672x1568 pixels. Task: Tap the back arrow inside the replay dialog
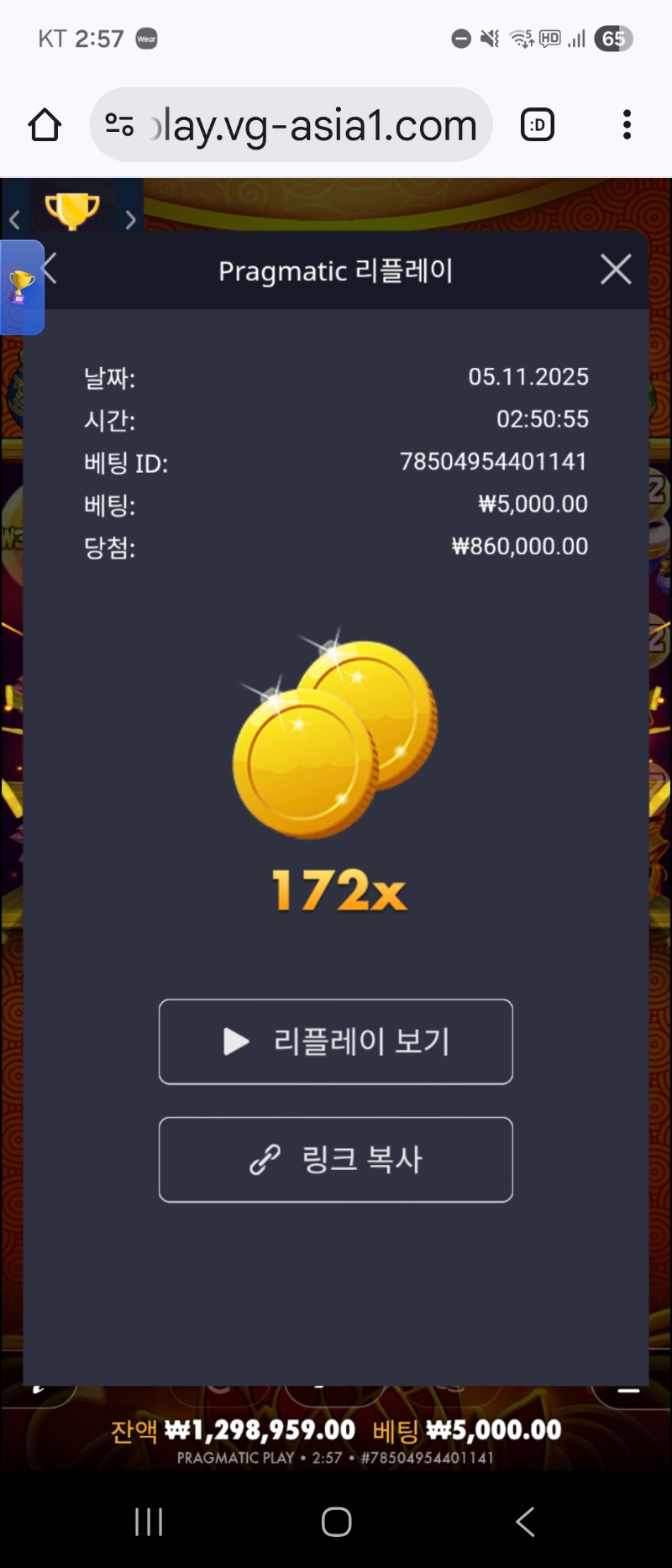tap(48, 270)
